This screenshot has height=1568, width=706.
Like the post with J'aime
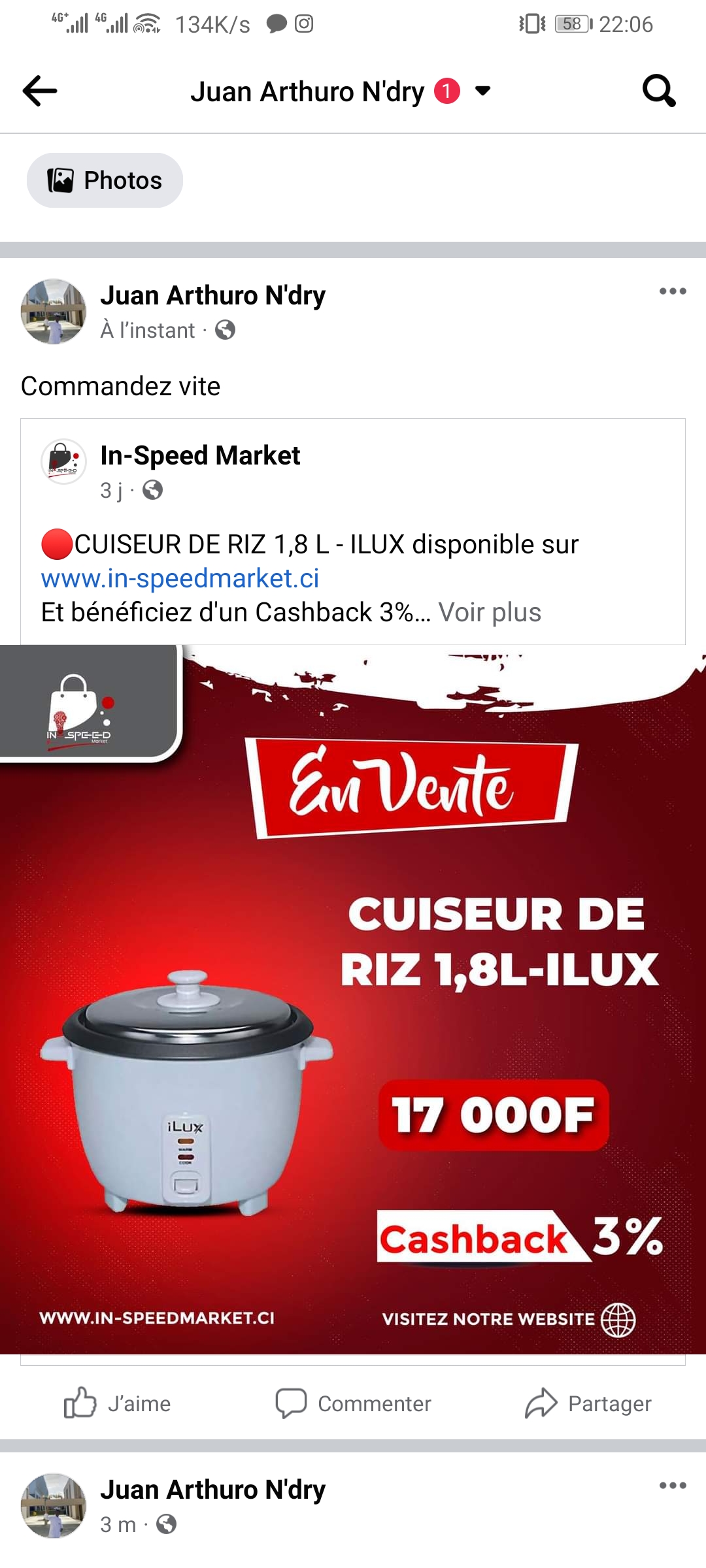pos(118,1403)
